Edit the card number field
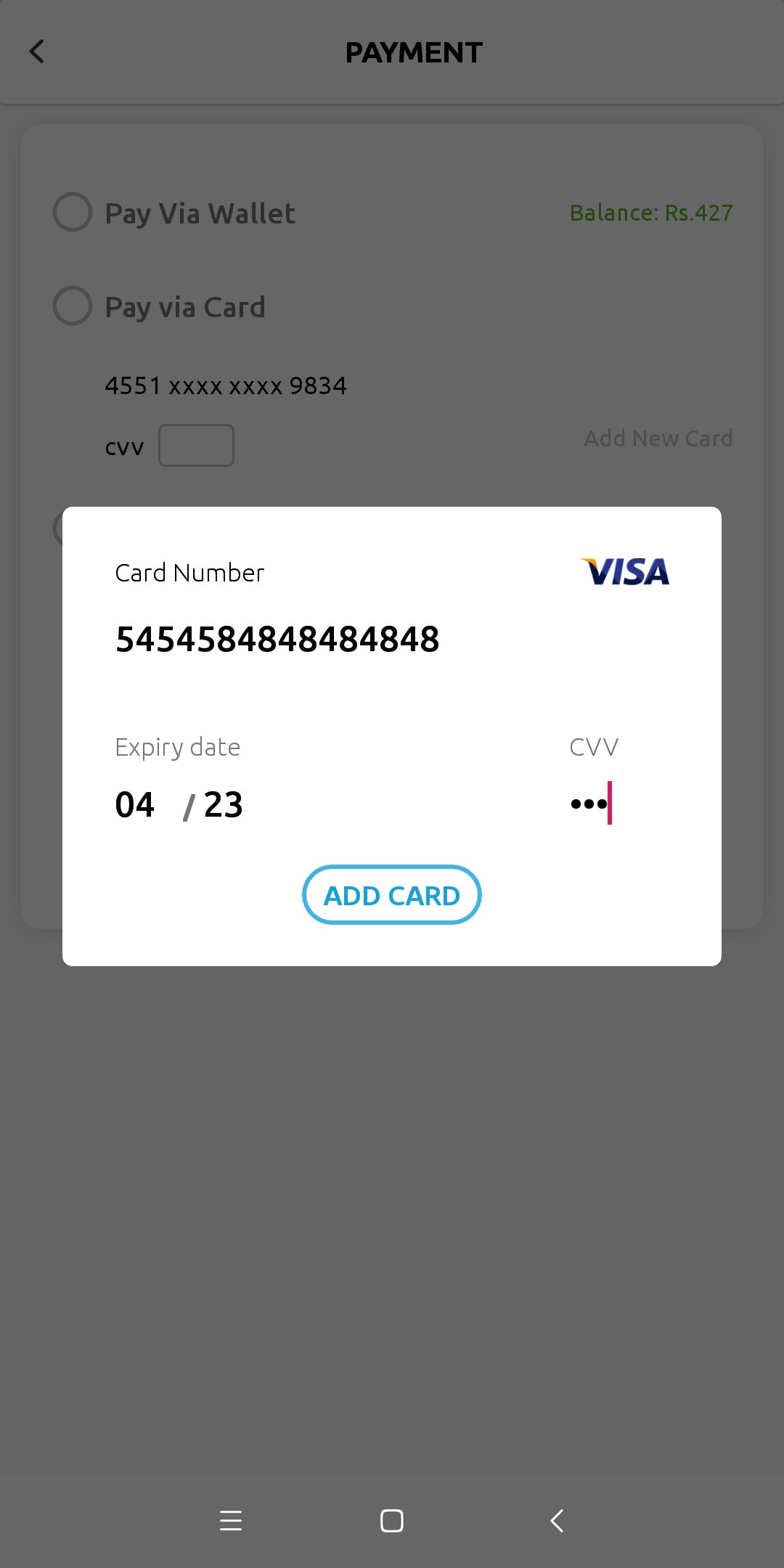 pyautogui.click(x=277, y=640)
